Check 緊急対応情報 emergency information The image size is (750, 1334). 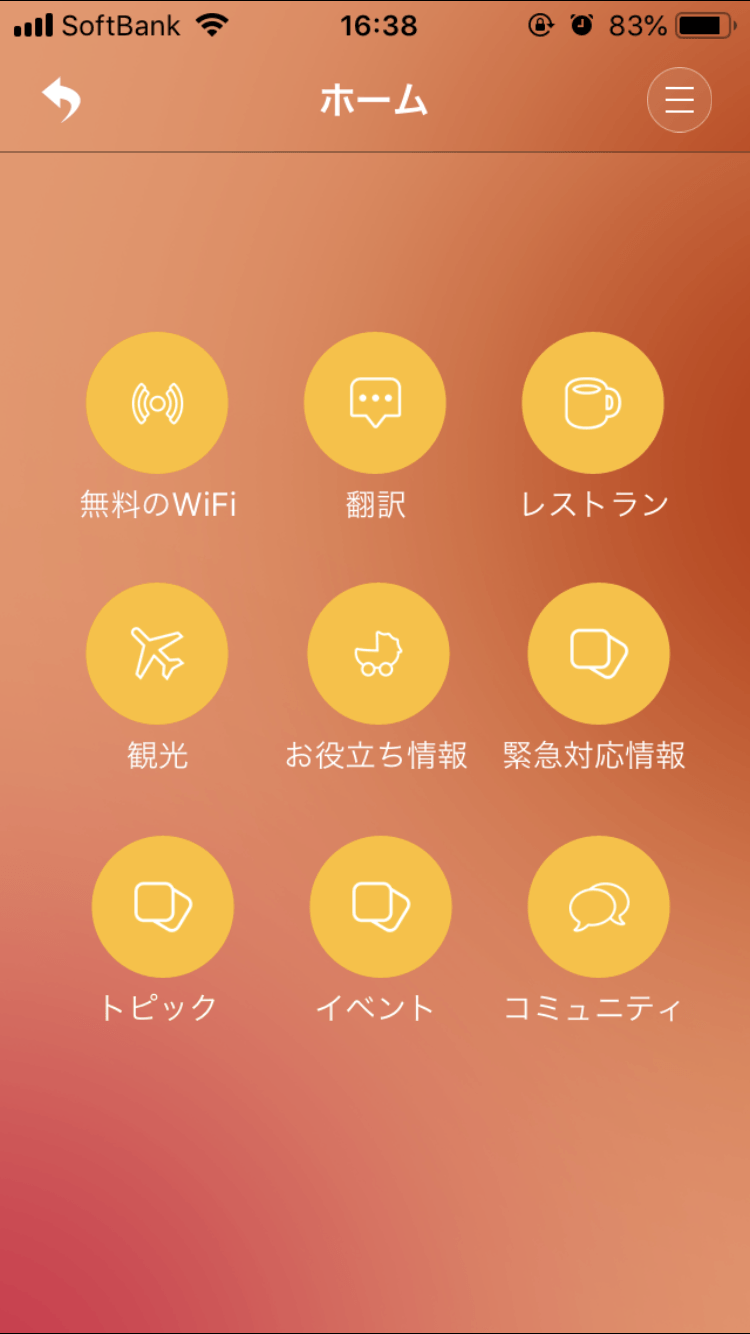click(x=598, y=654)
